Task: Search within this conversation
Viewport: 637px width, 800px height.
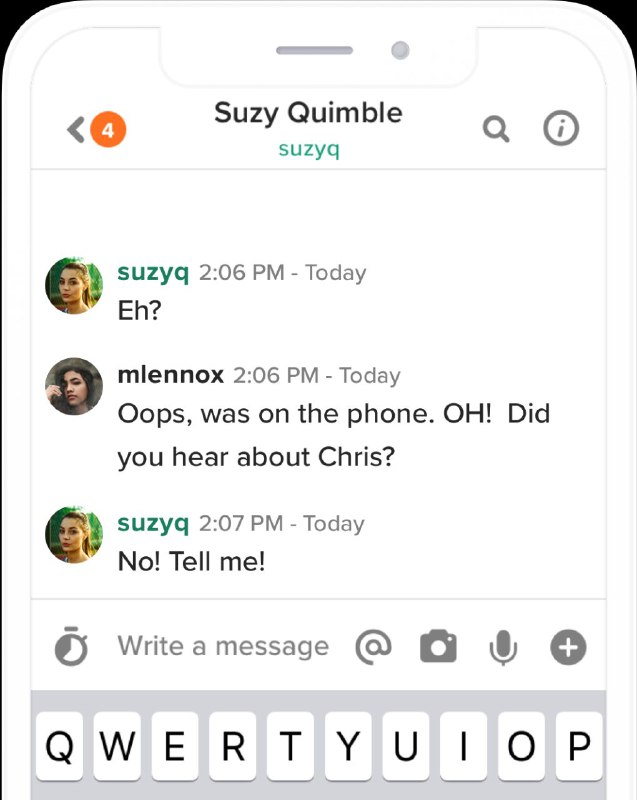Action: 496,129
